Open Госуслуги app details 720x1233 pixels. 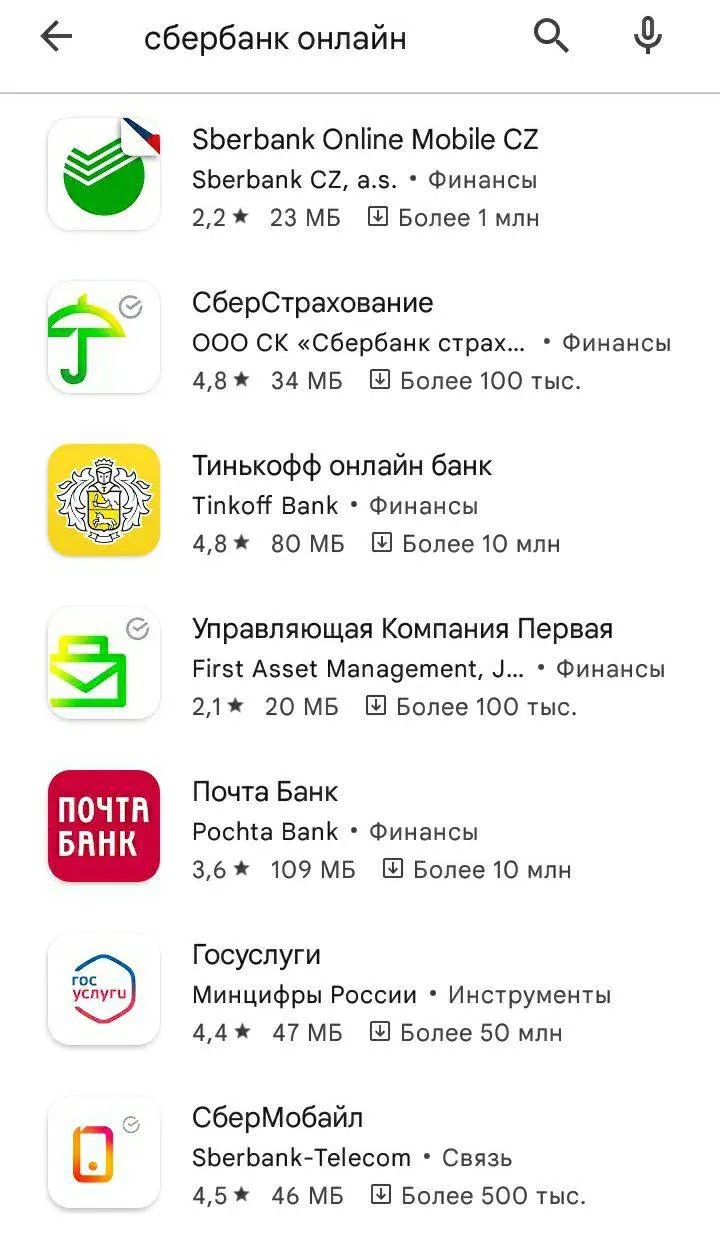[x=360, y=991]
